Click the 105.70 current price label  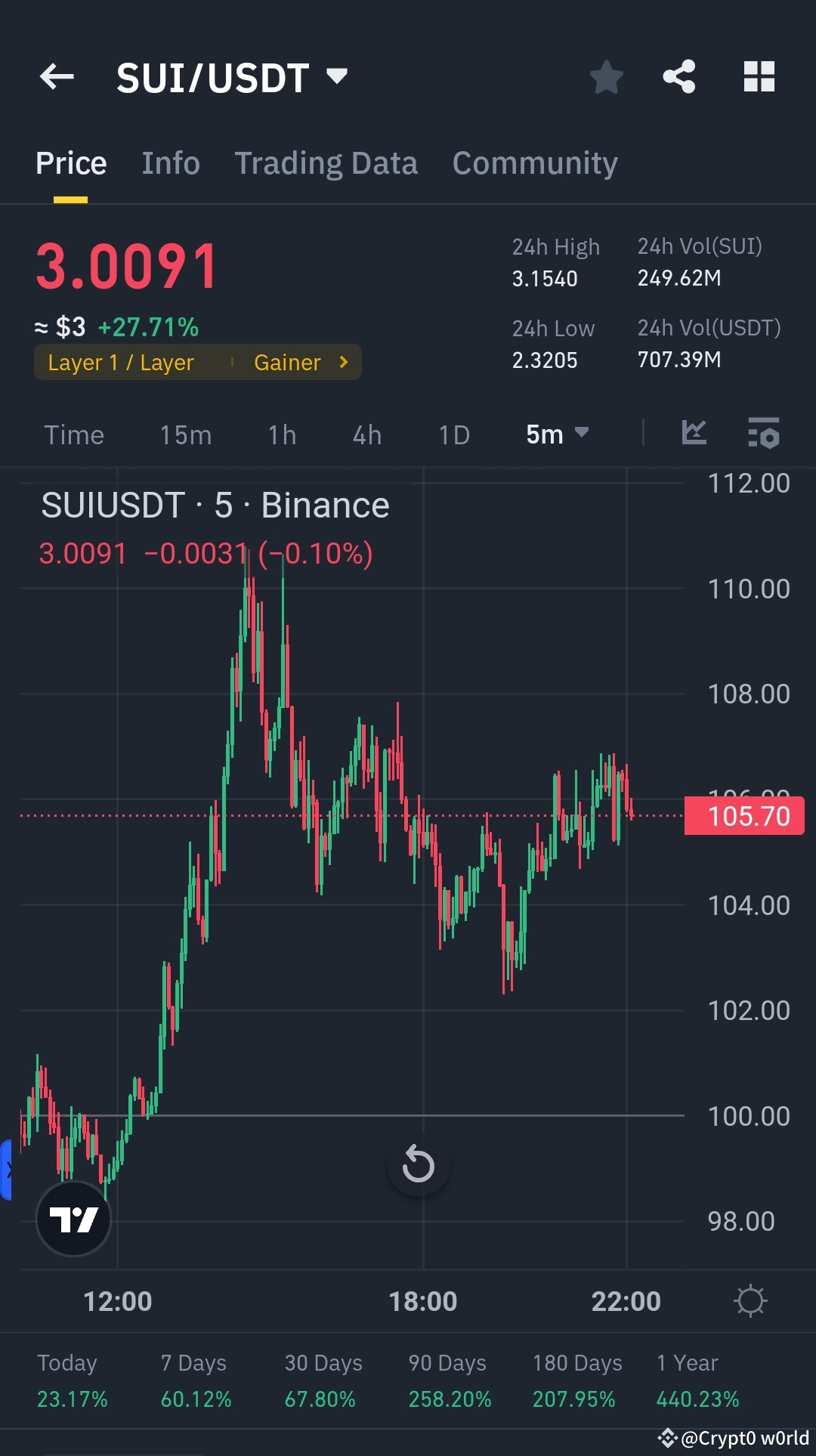[x=743, y=816]
